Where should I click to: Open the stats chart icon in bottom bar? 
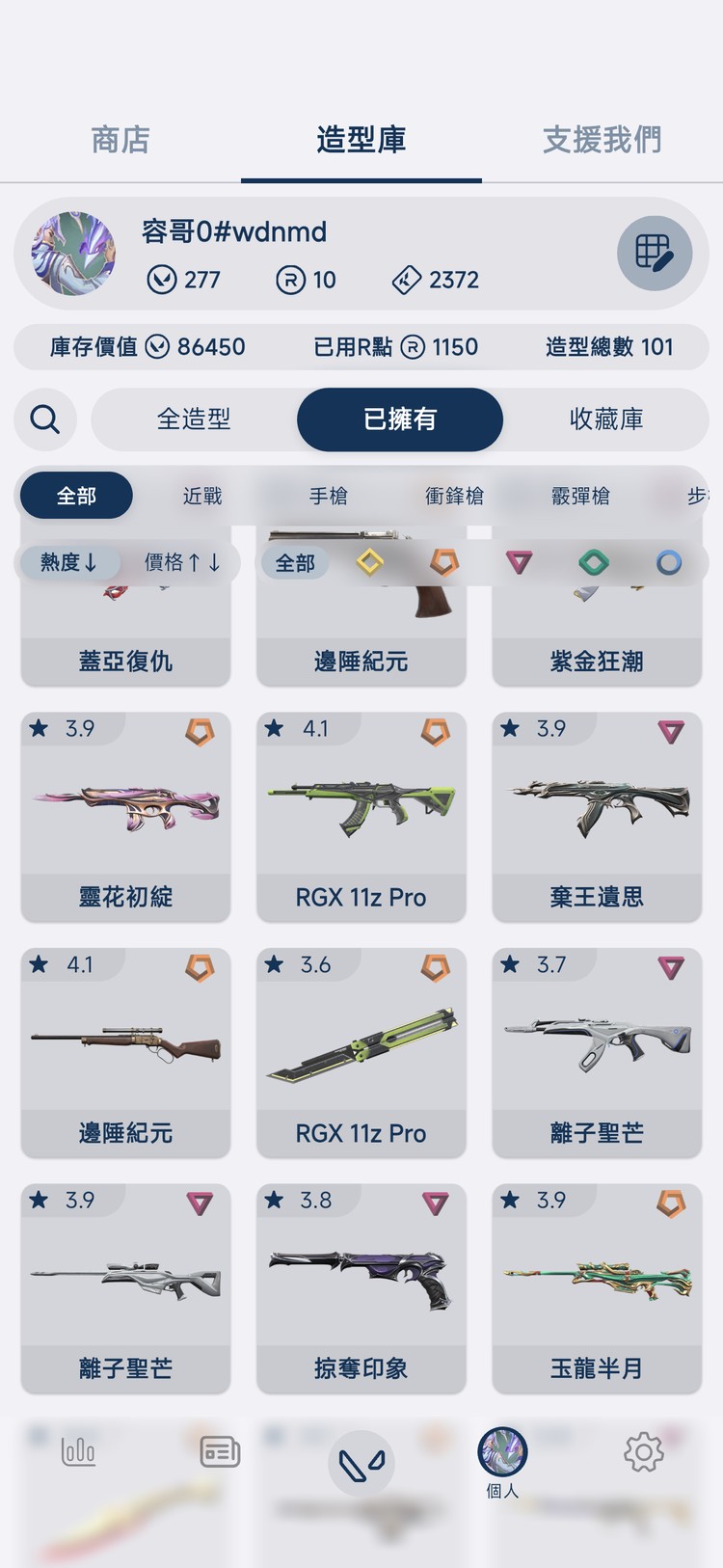[x=77, y=1450]
